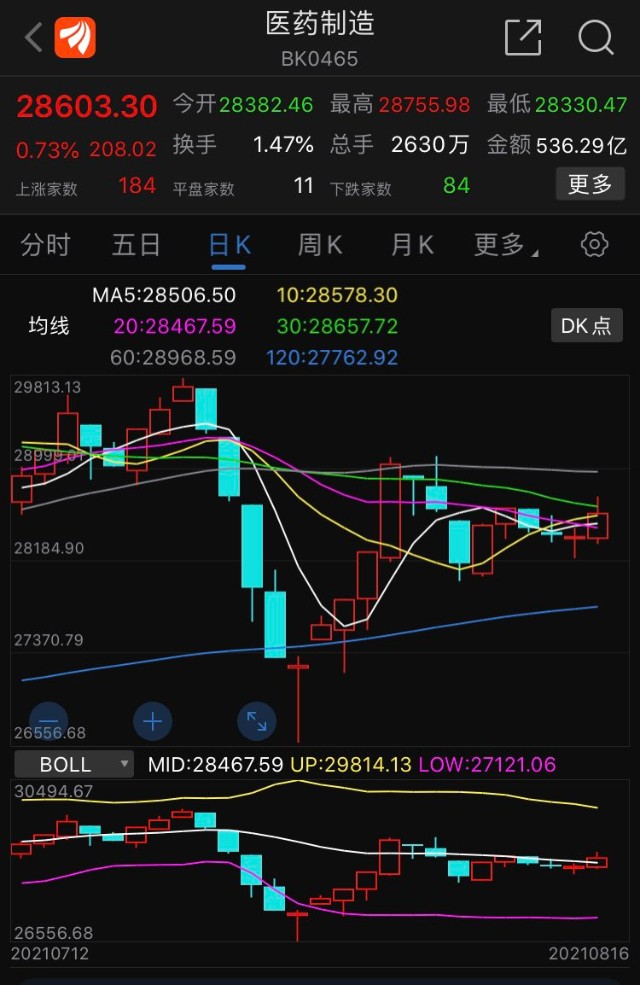Zoom in the K-line chart with plus
Image resolution: width=640 pixels, height=985 pixels.
pyautogui.click(x=152, y=720)
